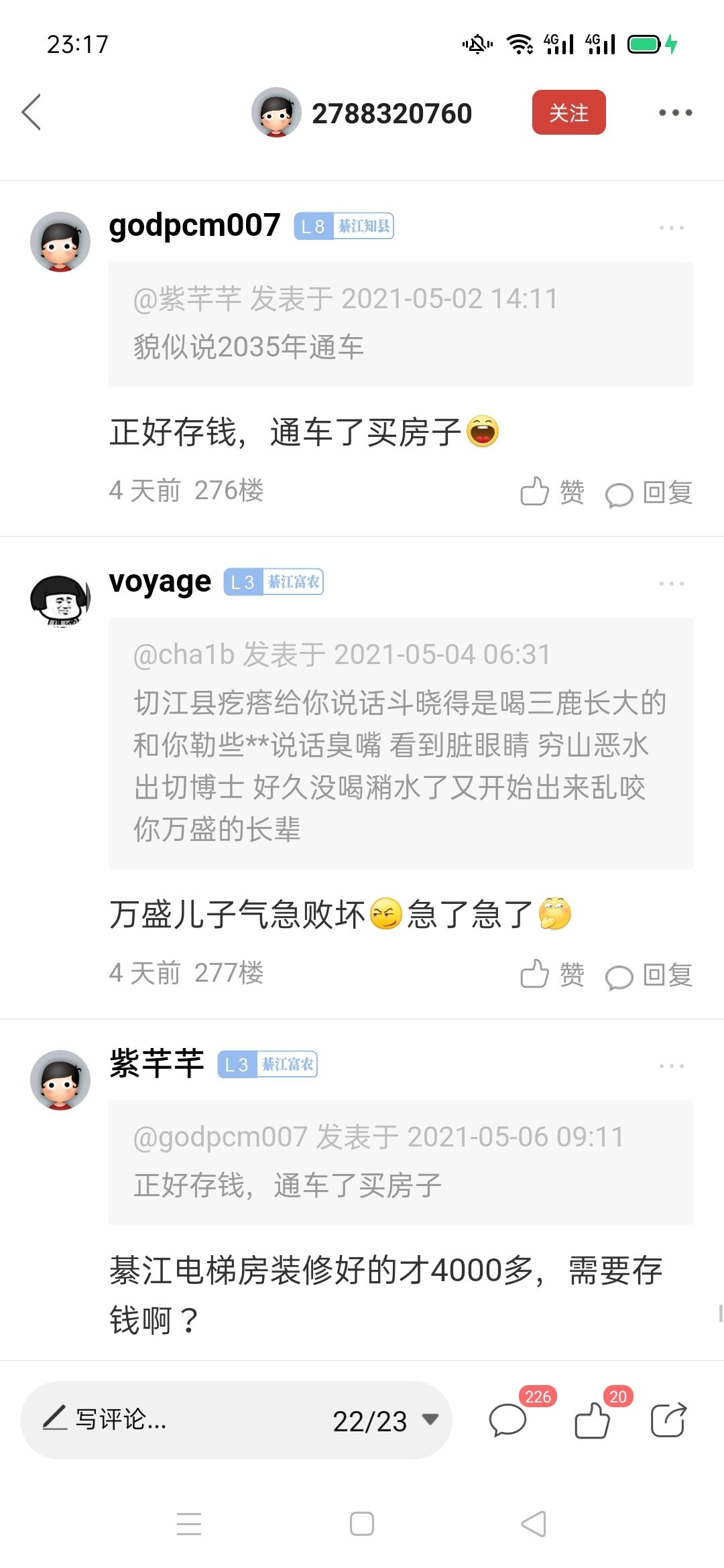Image resolution: width=724 pixels, height=1568 pixels.
Task: View voyage's profile avatar
Action: [60, 598]
